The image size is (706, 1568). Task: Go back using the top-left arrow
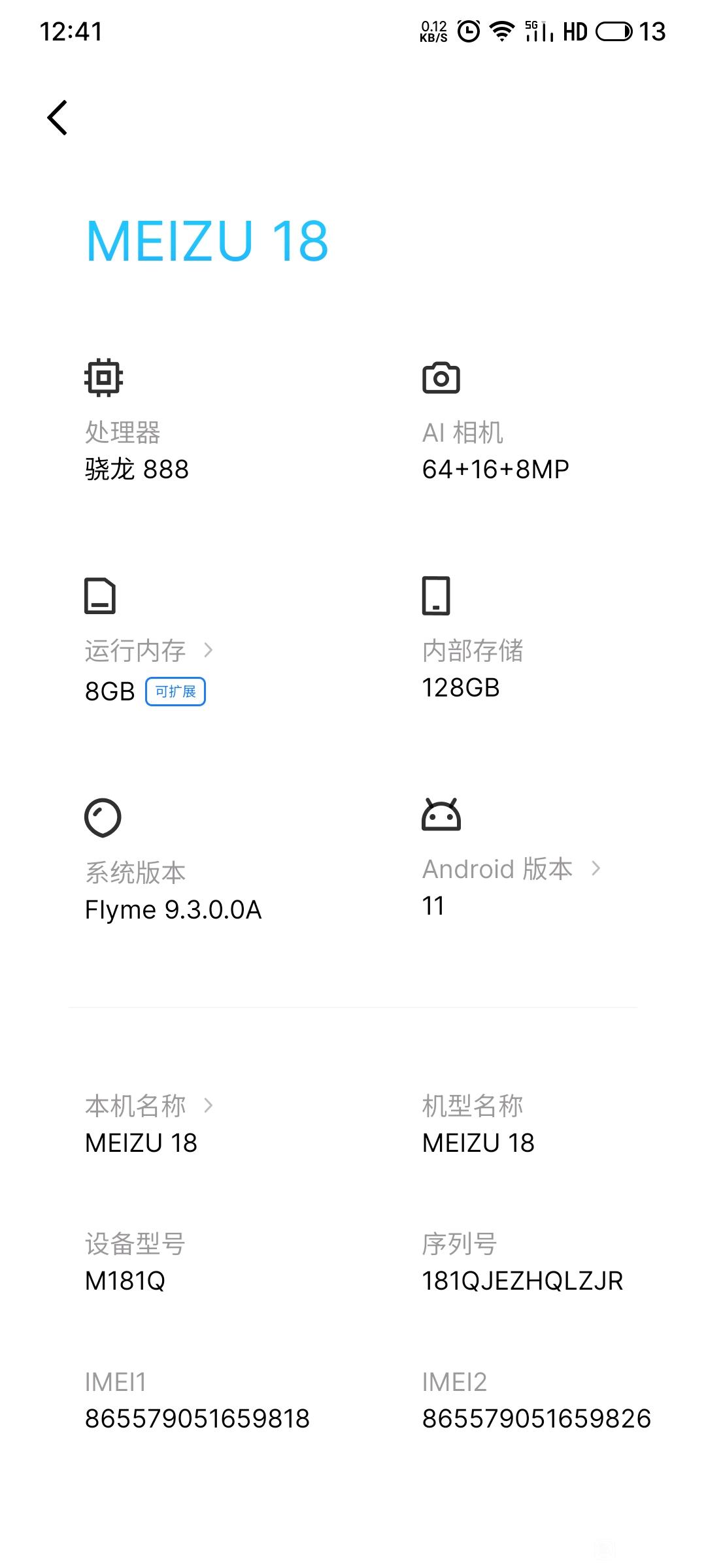(58, 118)
